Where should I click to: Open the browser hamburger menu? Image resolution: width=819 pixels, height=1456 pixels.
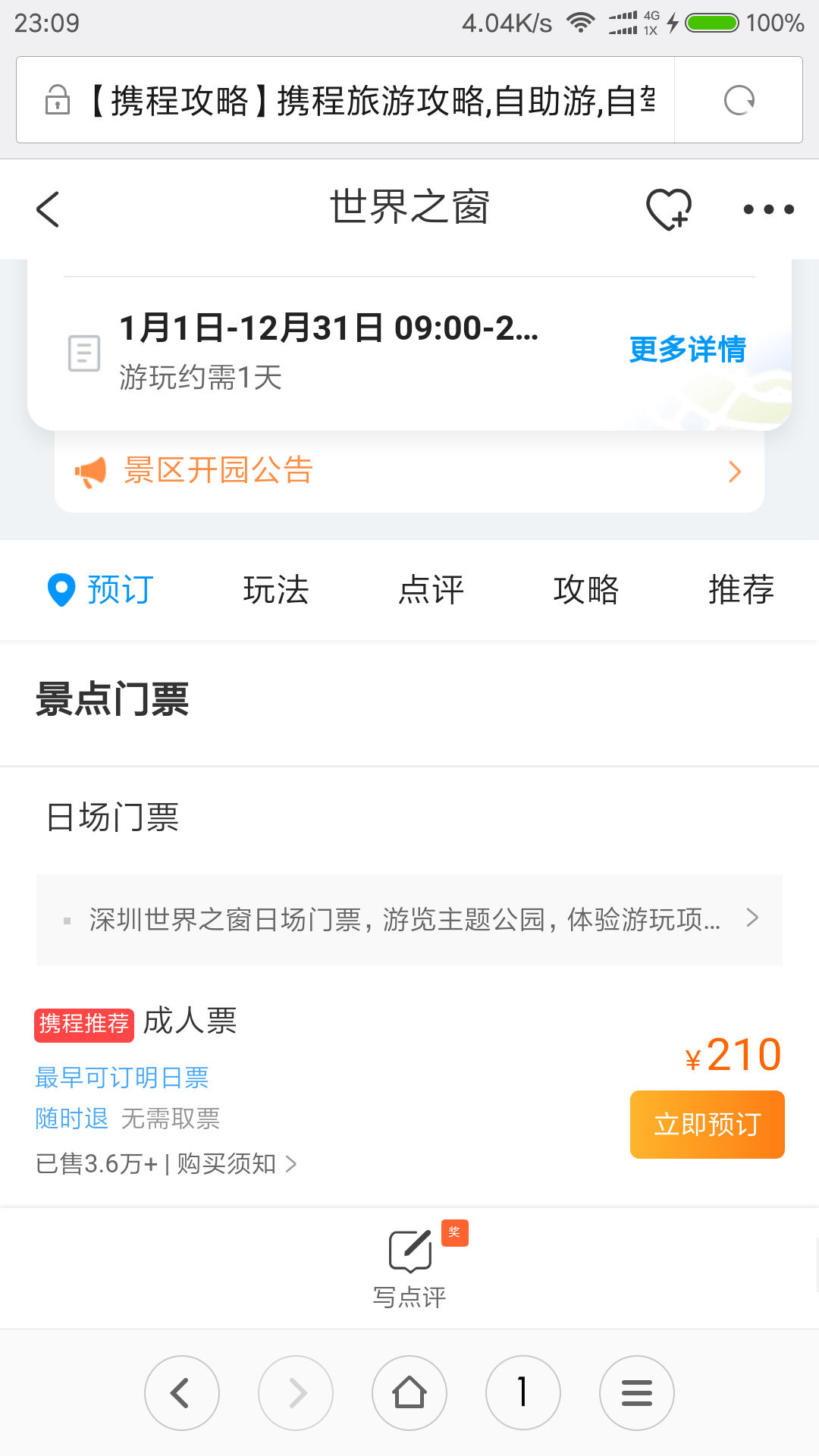point(637,1393)
